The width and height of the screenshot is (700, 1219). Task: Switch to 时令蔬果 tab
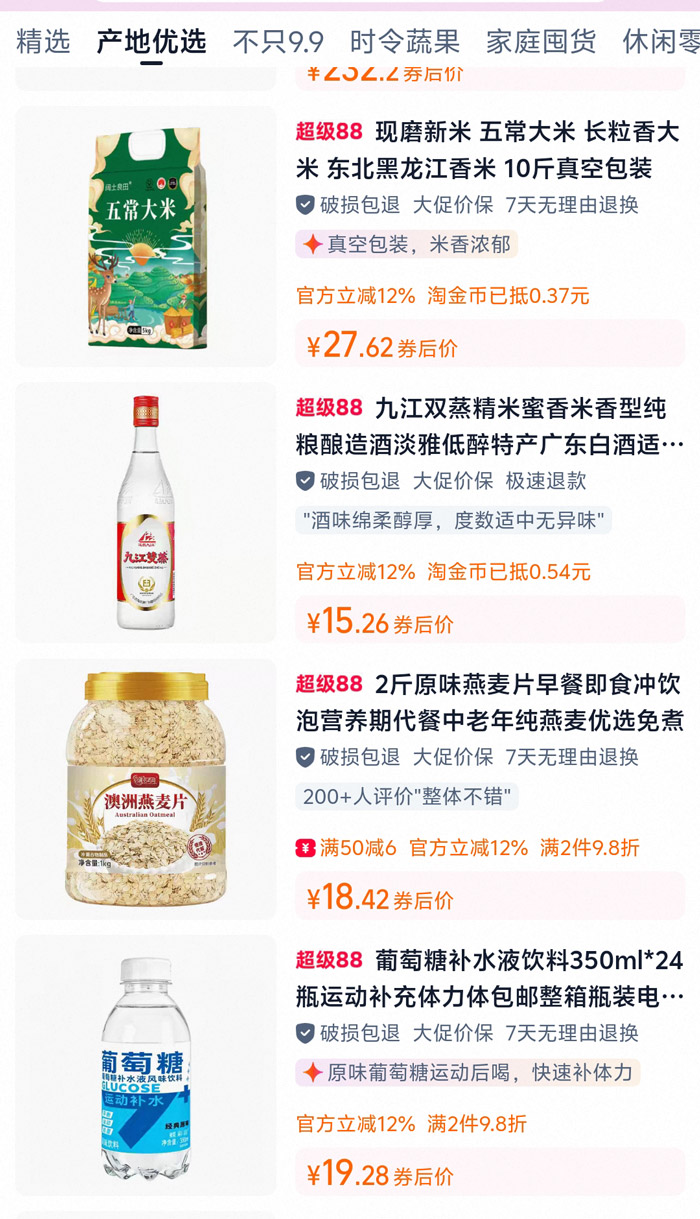pyautogui.click(x=405, y=41)
